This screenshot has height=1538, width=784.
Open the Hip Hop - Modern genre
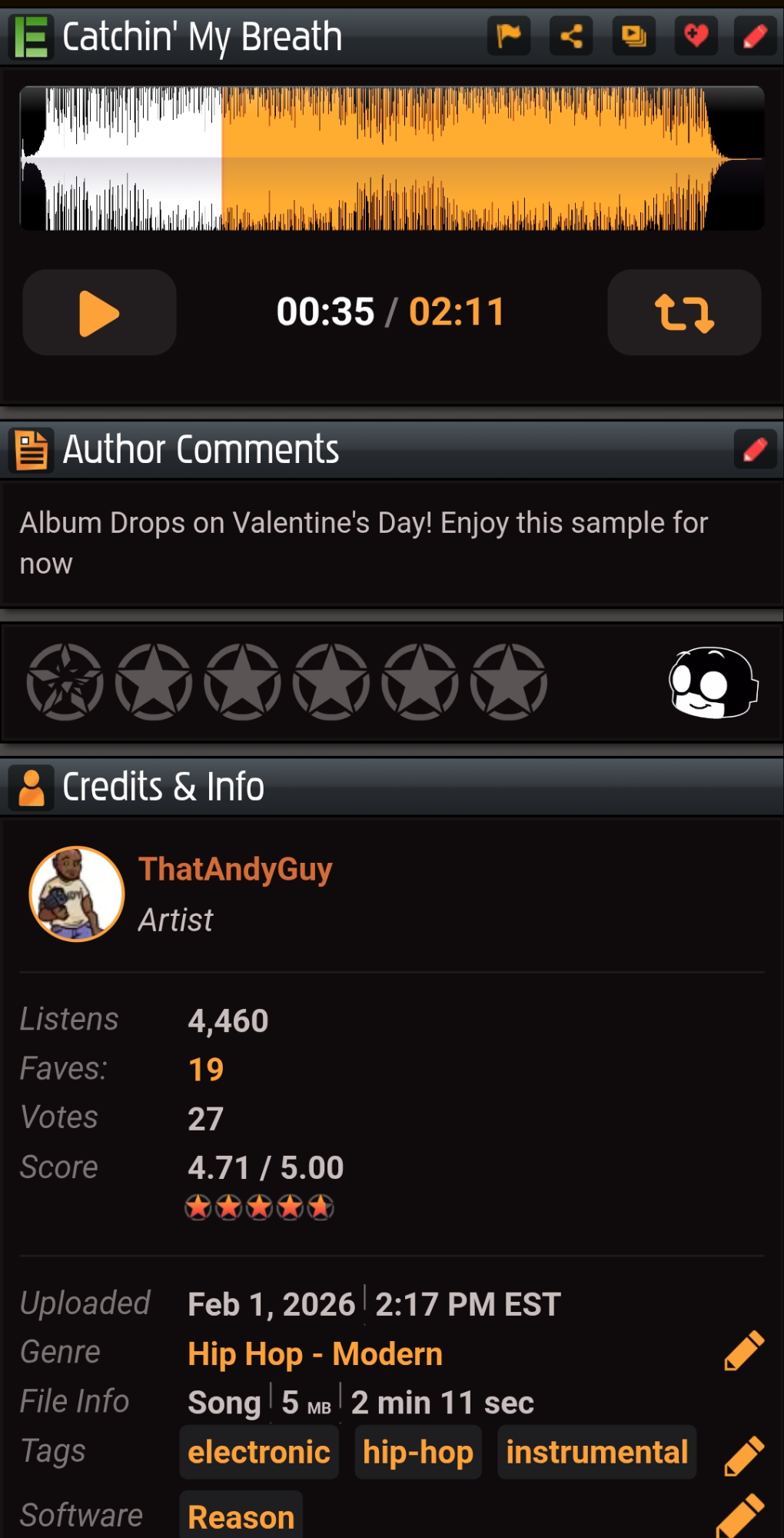coord(315,1354)
